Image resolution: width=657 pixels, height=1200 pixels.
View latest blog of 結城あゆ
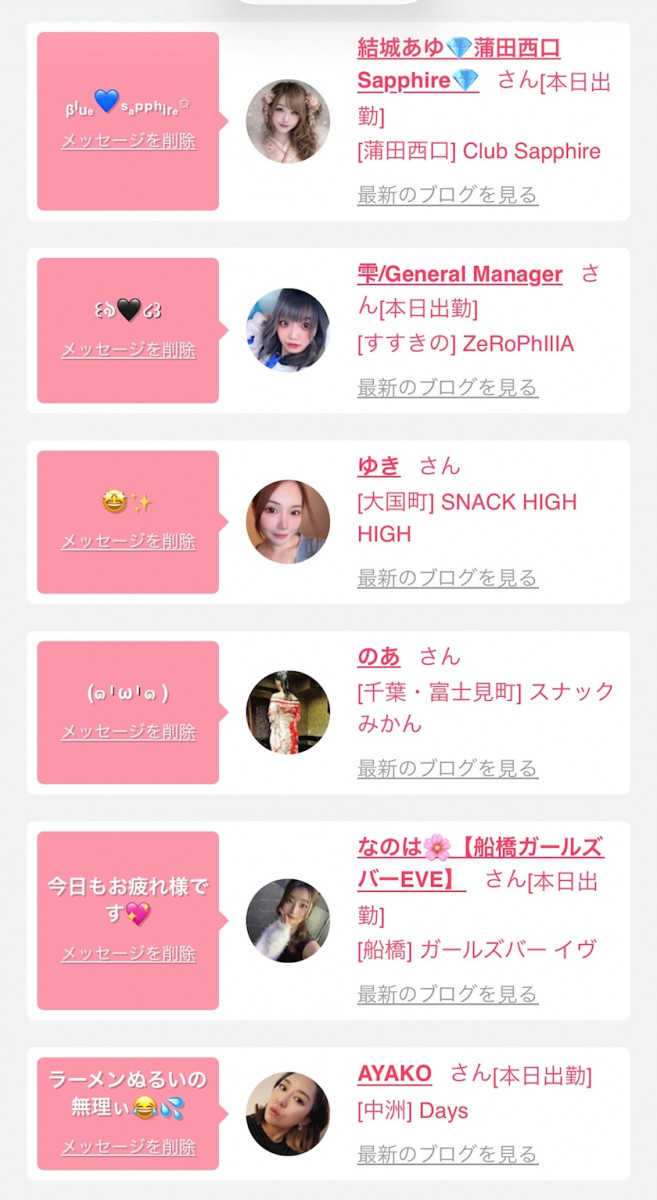coord(447,195)
